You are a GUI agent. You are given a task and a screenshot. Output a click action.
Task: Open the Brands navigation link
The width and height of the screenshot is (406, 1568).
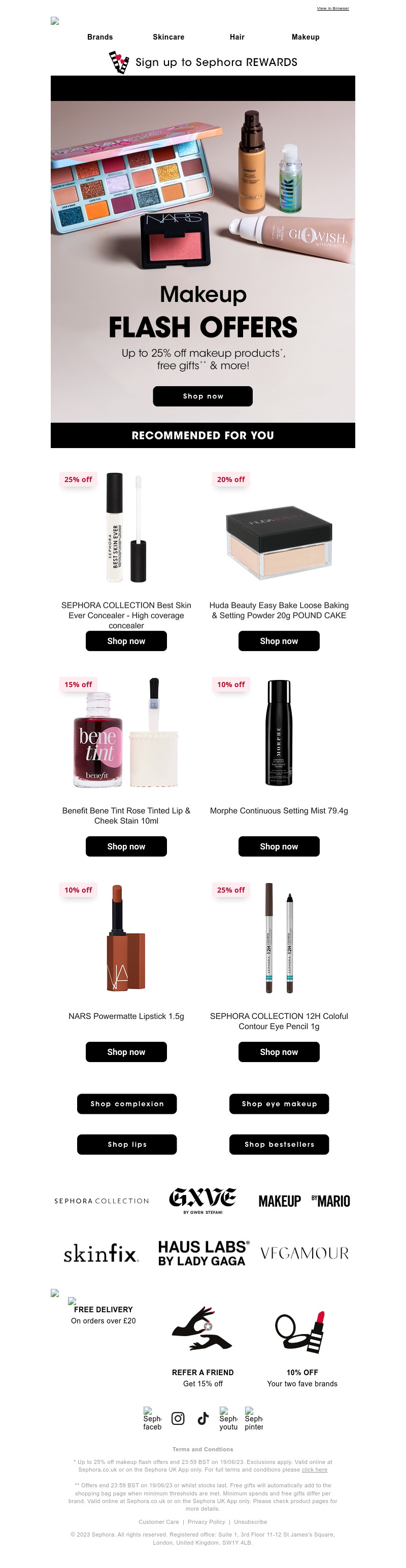pos(100,37)
